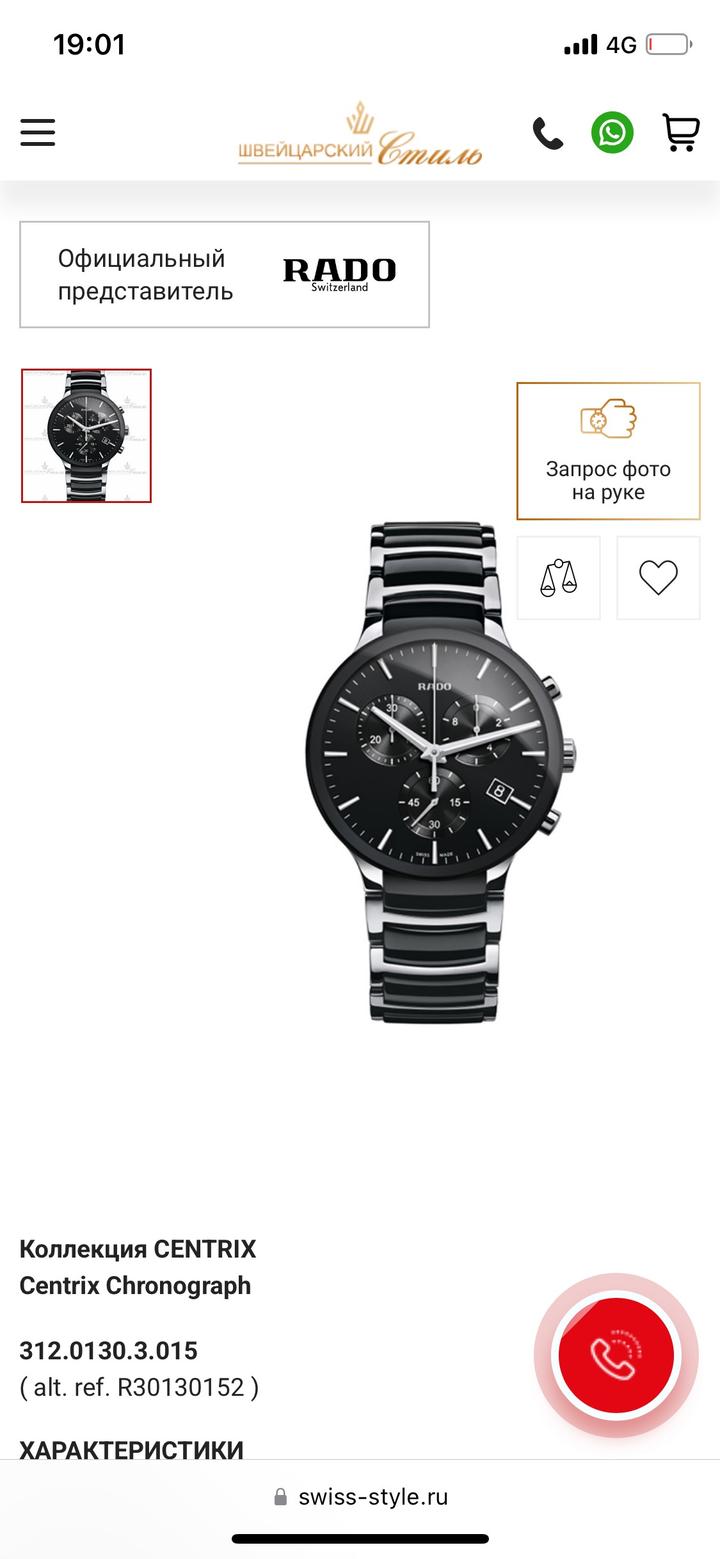Open WhatsApp chat with the store
This screenshot has width=720, height=1559.
[612, 132]
